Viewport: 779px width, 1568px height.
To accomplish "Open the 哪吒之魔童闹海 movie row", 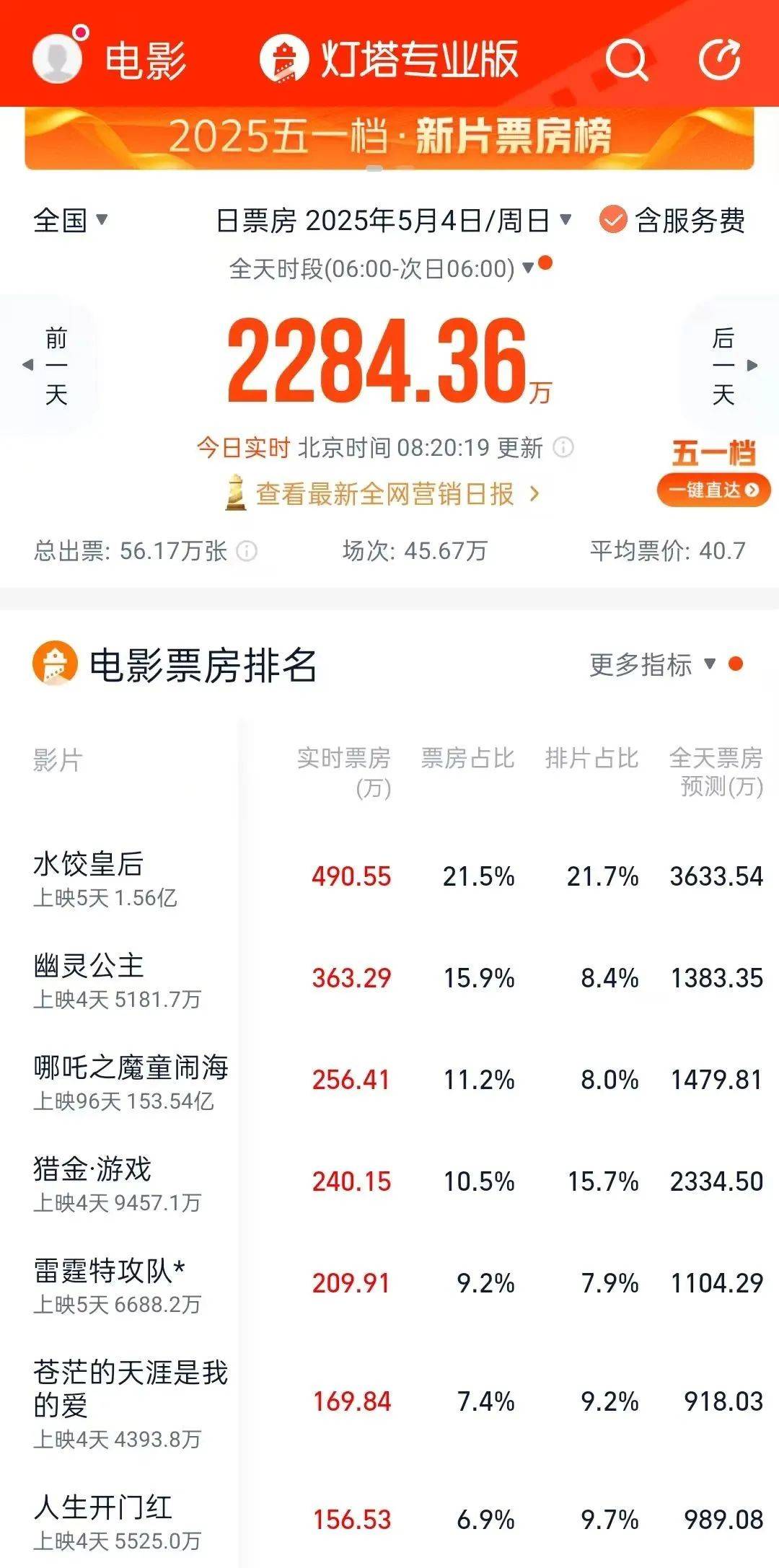I will (x=389, y=1080).
